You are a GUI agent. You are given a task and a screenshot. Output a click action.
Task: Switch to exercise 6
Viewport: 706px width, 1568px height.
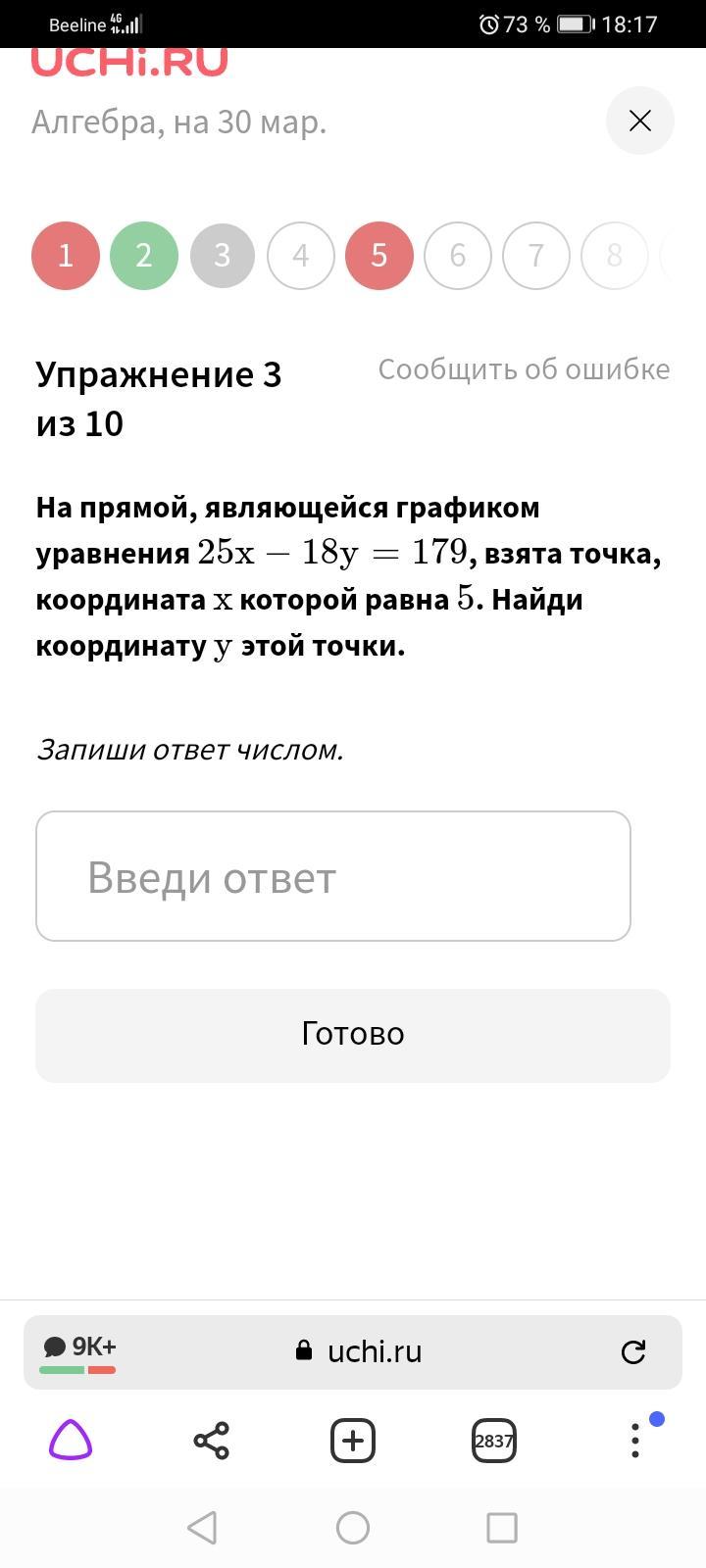click(x=458, y=256)
